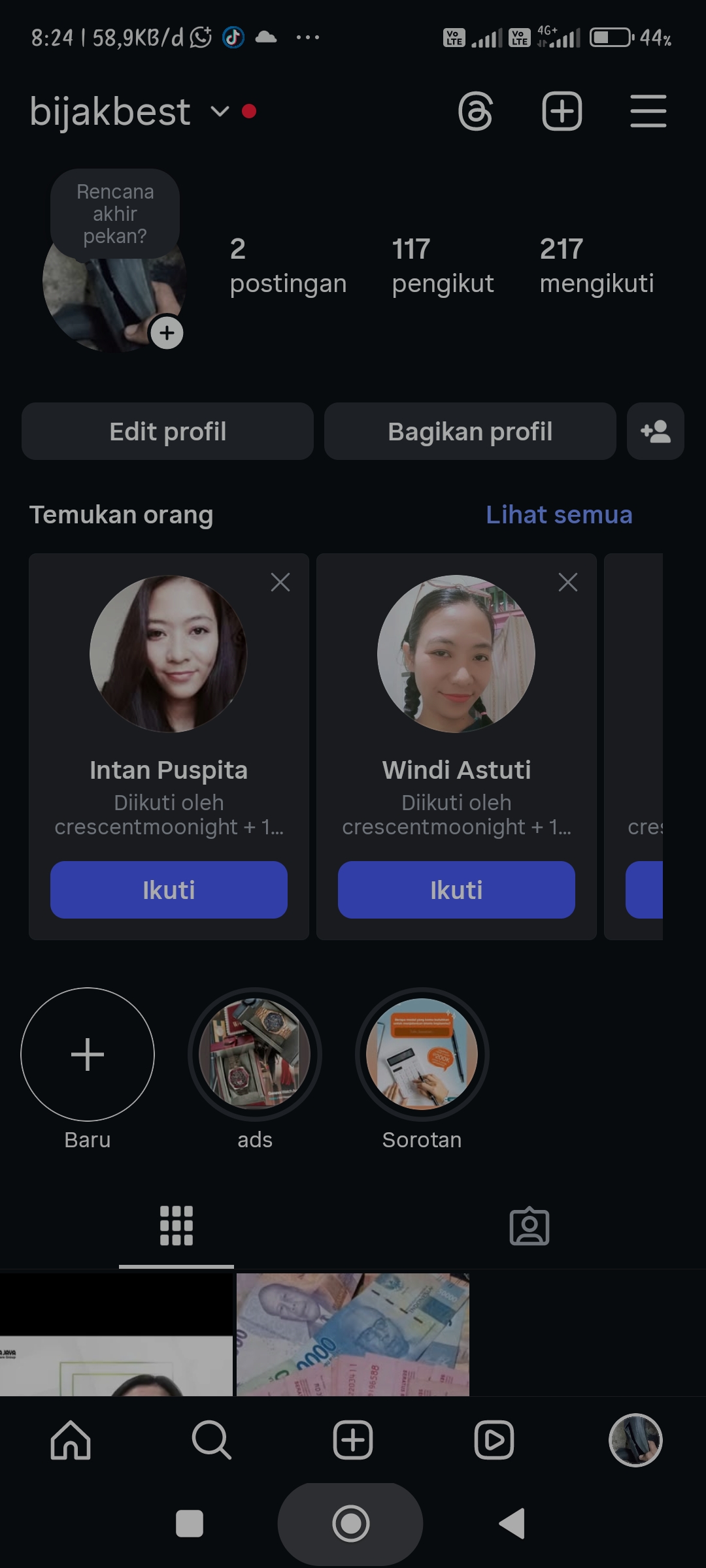Open the hamburger menu
The image size is (706, 1568).
click(648, 112)
